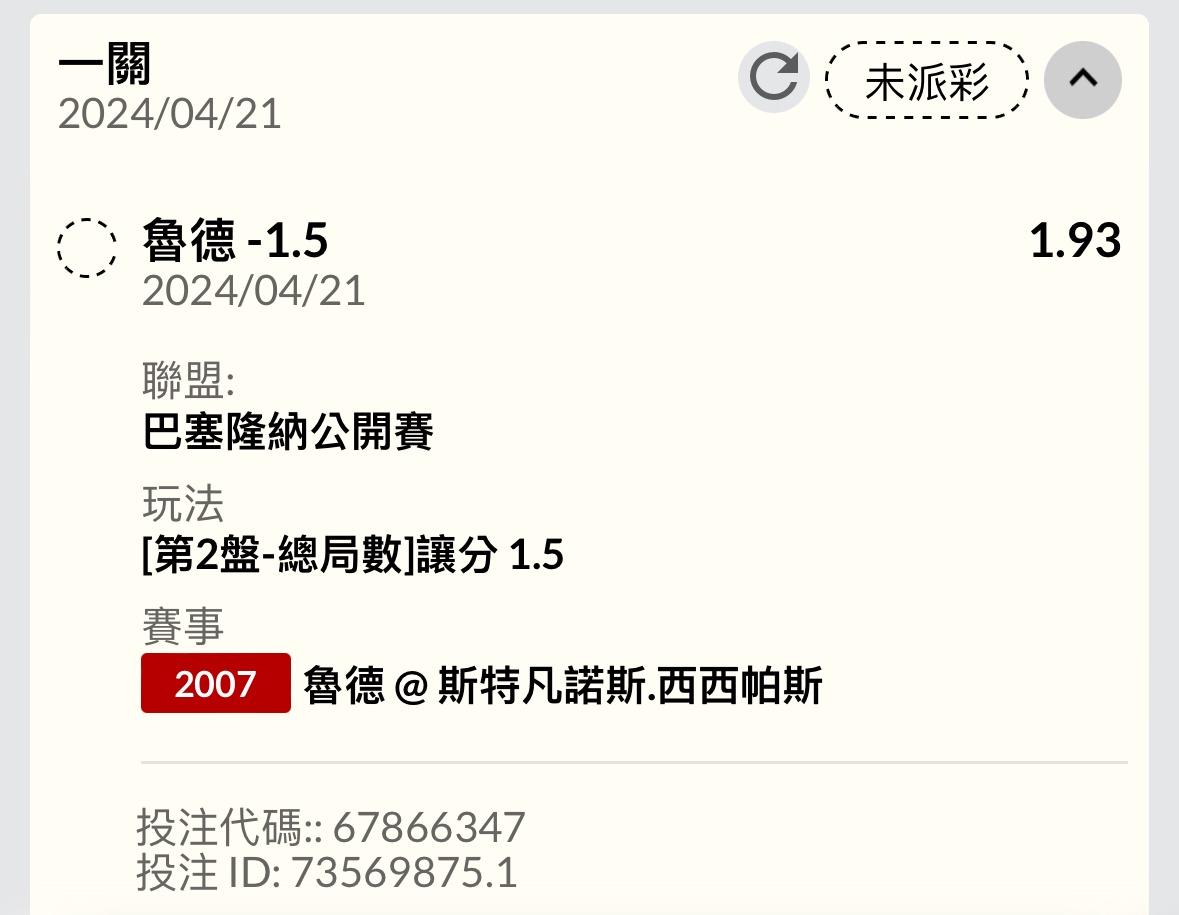
Task: Collapse the bet details card
Action: pos(1082,80)
